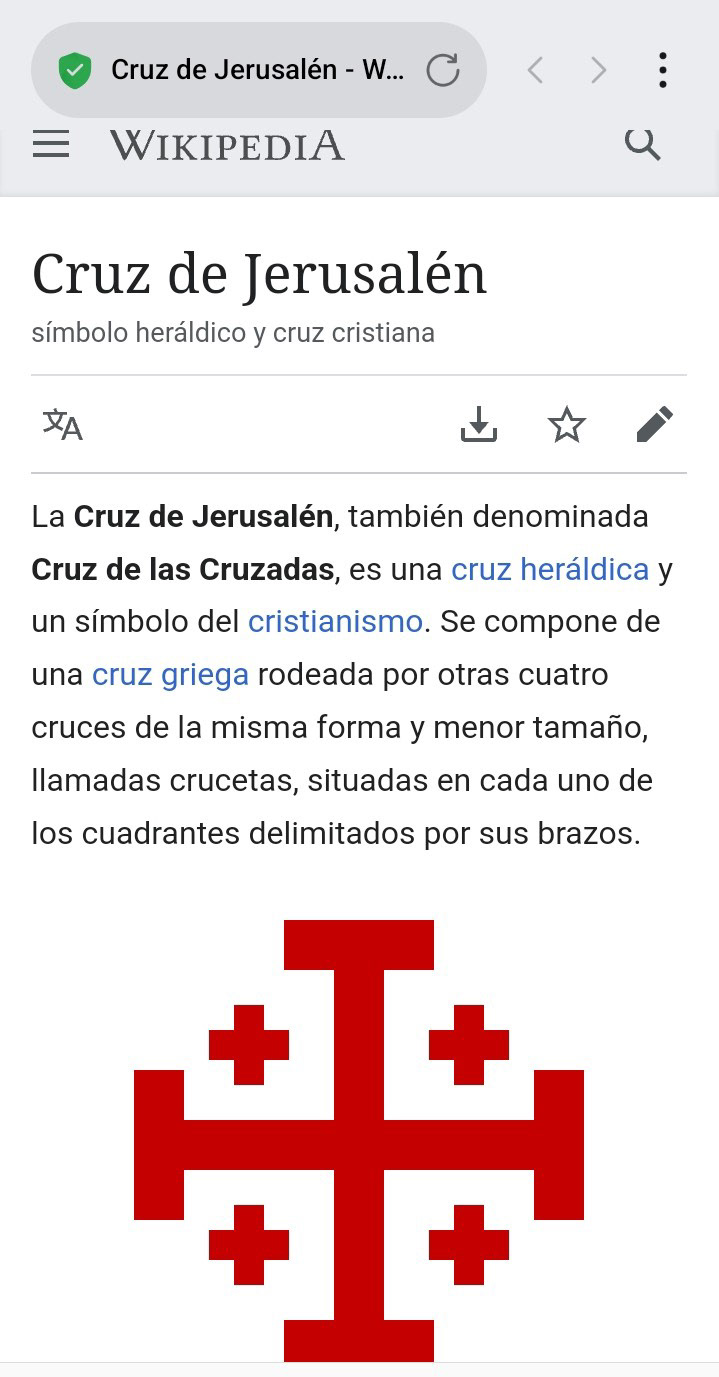Change the article language

[62, 425]
